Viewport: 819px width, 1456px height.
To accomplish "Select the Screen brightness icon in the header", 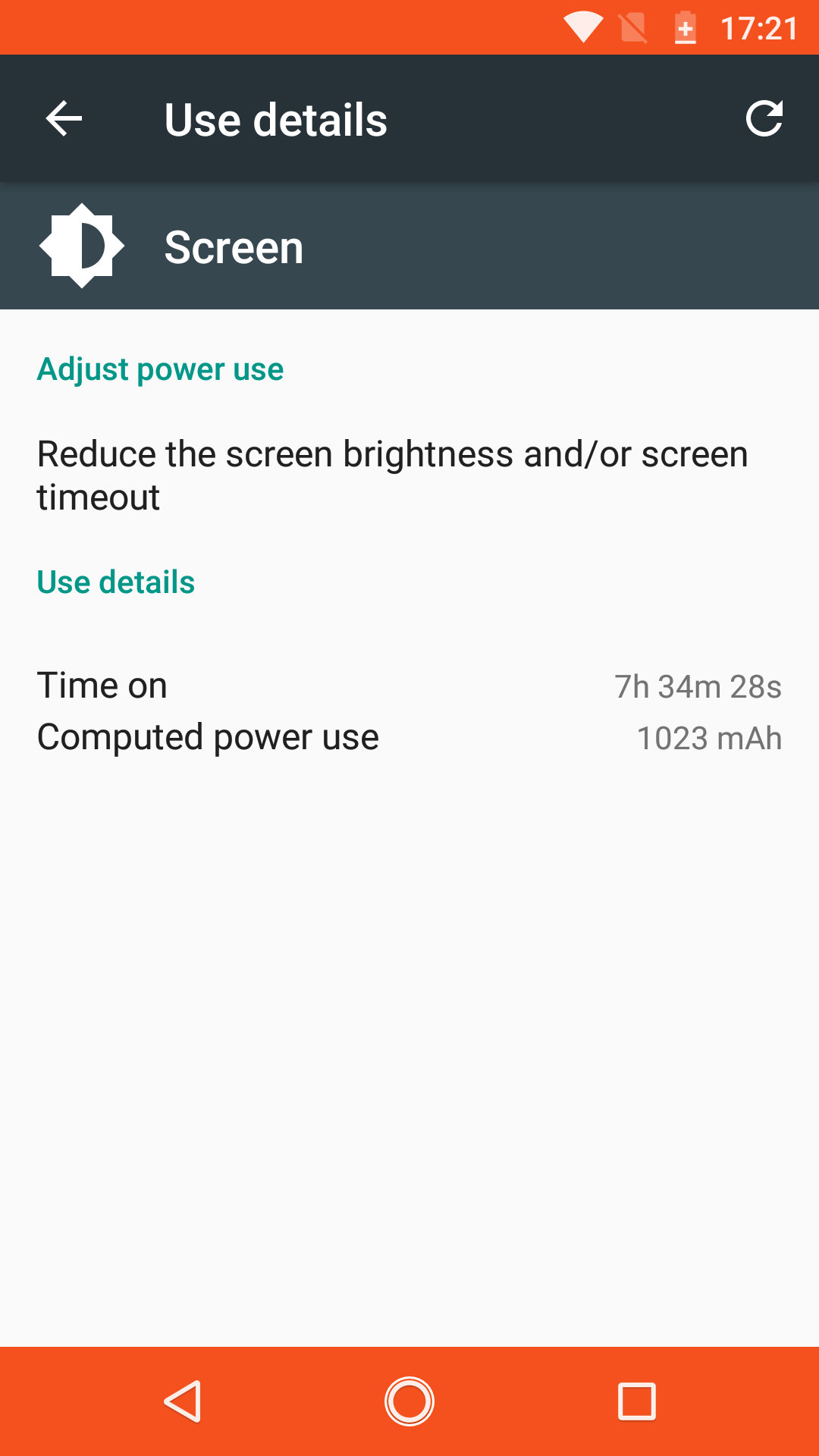I will click(81, 245).
